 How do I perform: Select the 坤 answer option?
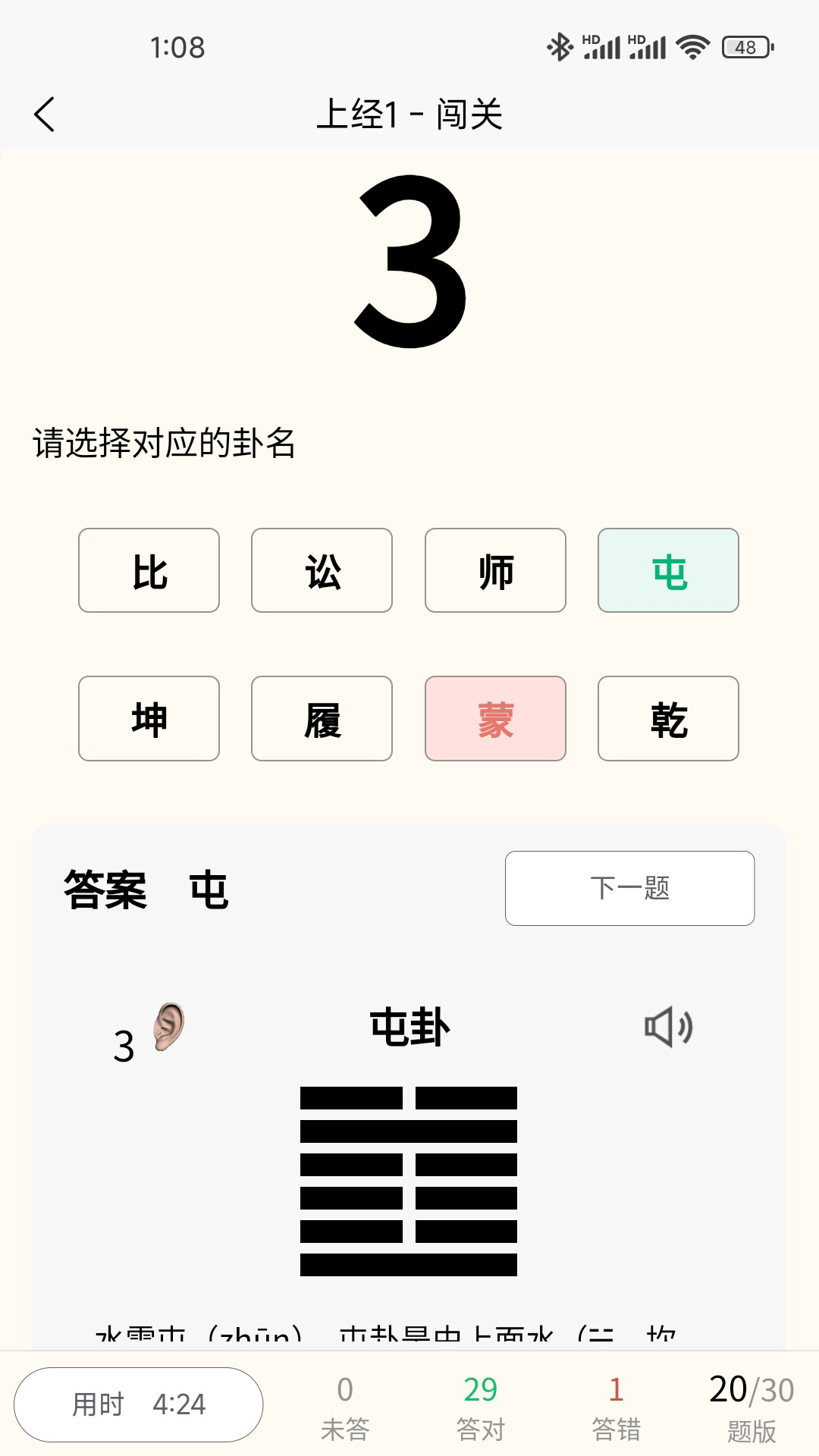[x=149, y=719]
